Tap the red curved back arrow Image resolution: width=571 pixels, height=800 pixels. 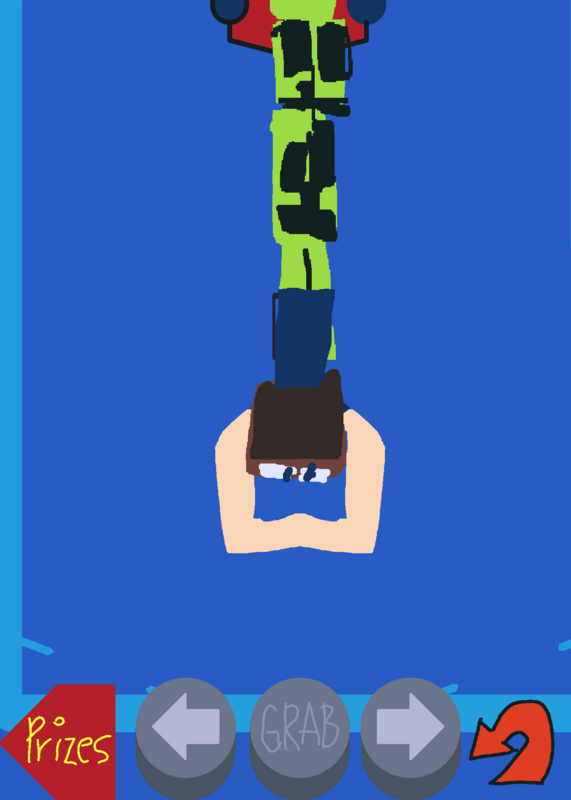(512, 742)
